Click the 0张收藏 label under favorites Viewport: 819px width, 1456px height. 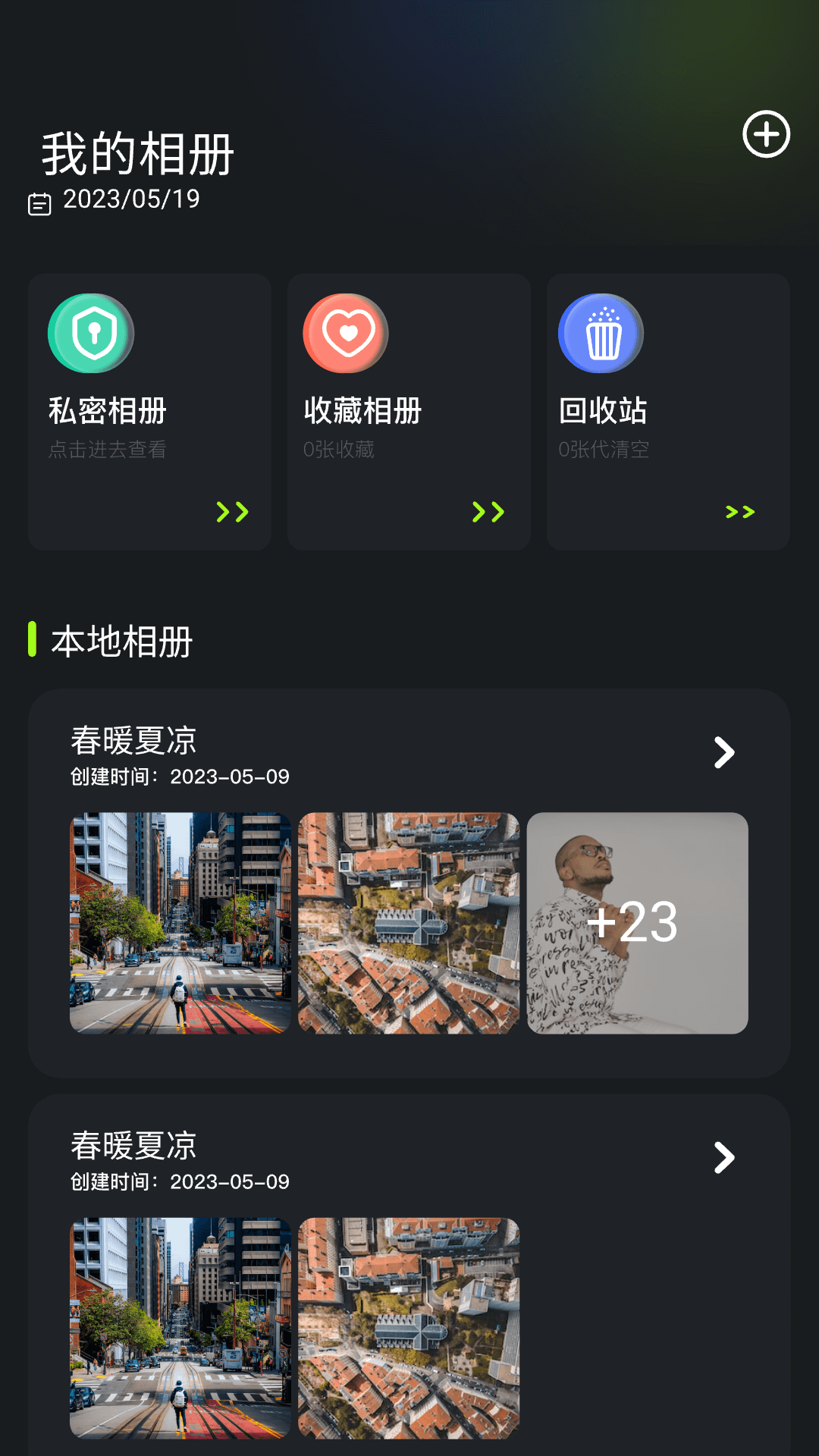tap(340, 450)
